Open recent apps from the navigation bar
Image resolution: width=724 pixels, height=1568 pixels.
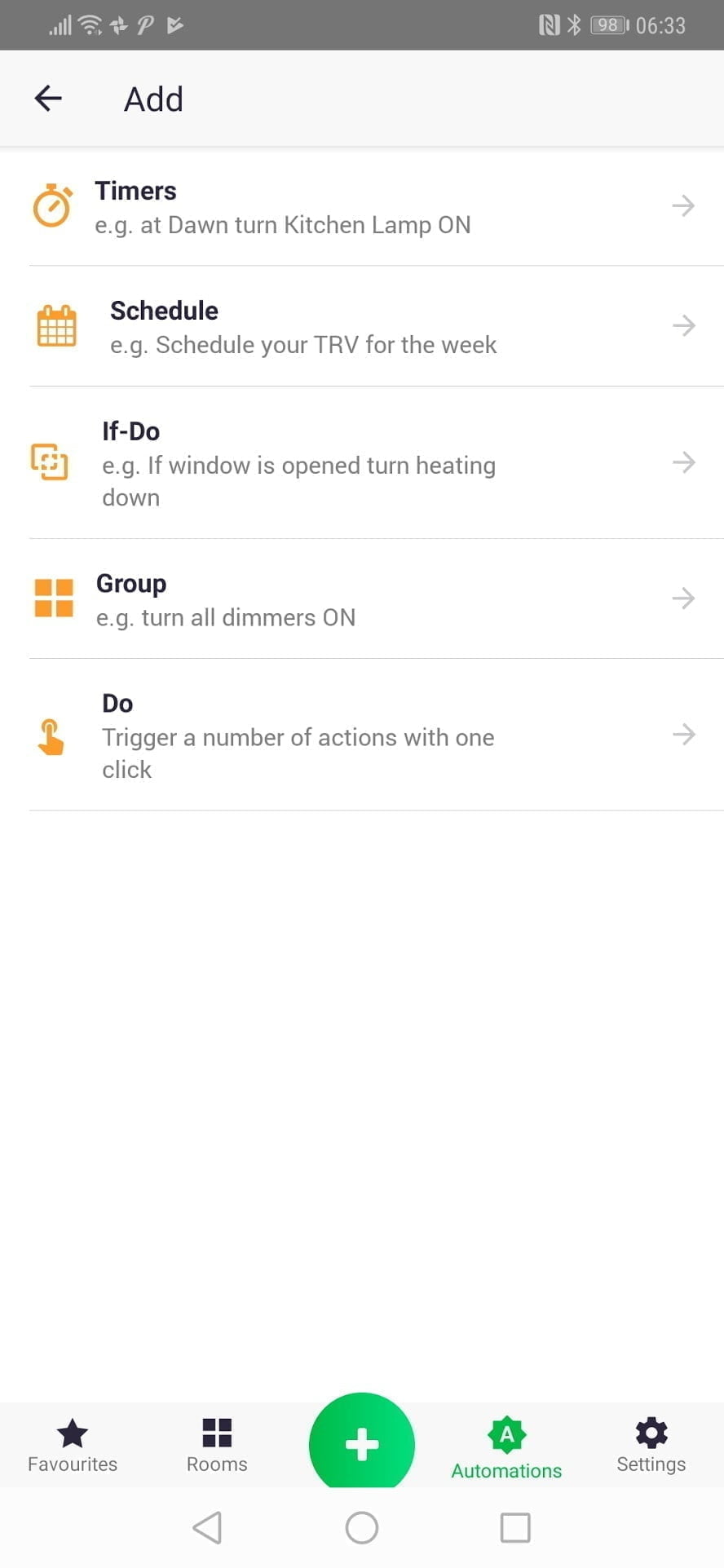point(514,1527)
